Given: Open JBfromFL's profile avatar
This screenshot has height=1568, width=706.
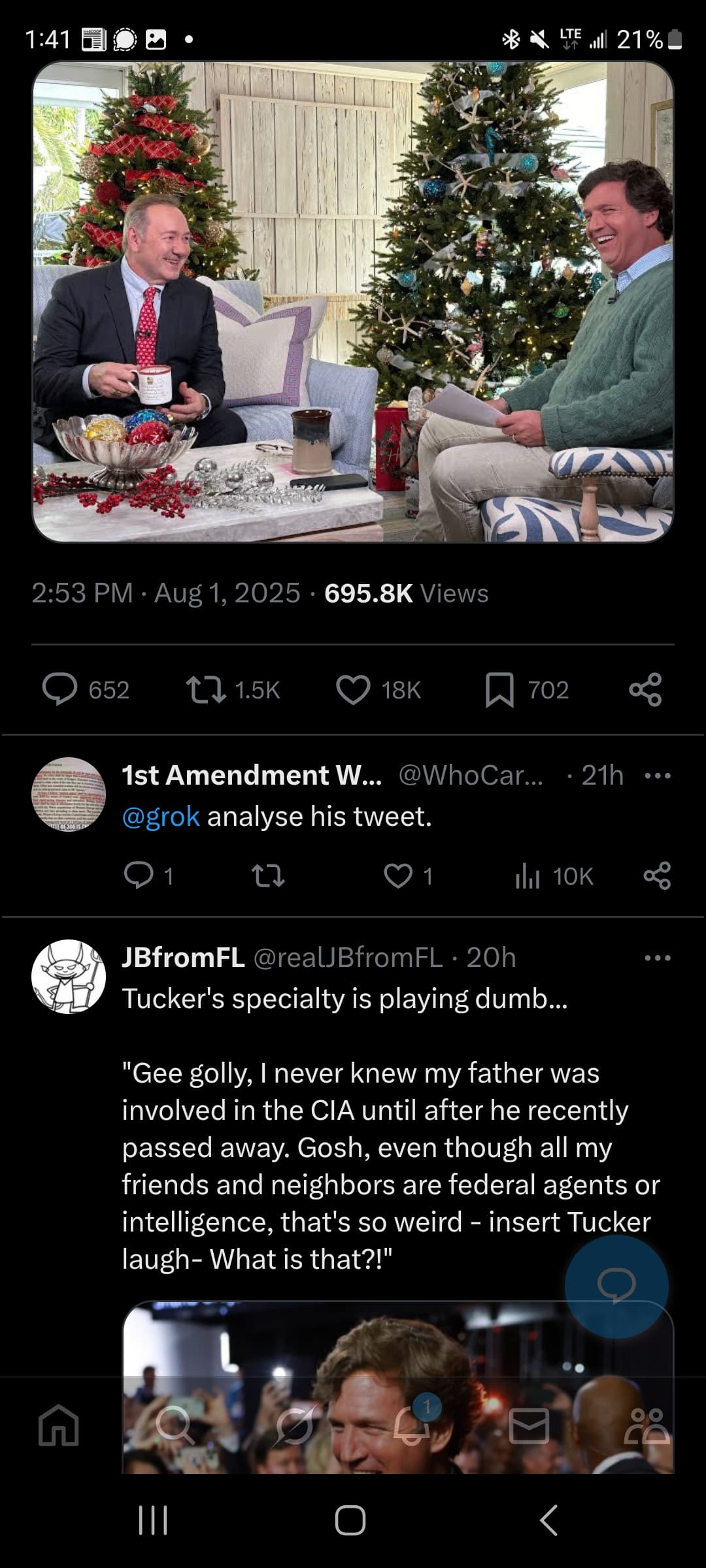Looking at the screenshot, I should (69, 977).
